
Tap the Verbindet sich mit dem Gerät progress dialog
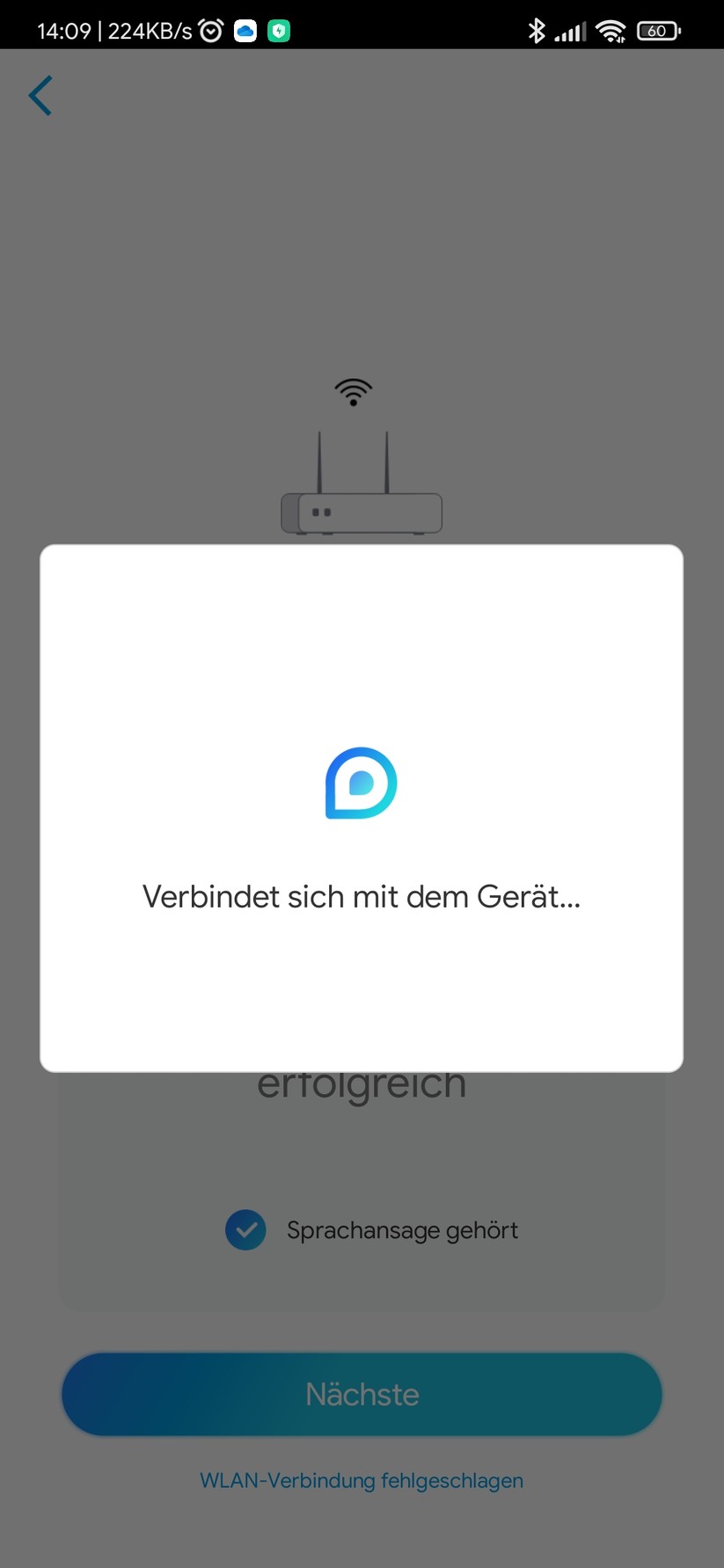click(361, 896)
